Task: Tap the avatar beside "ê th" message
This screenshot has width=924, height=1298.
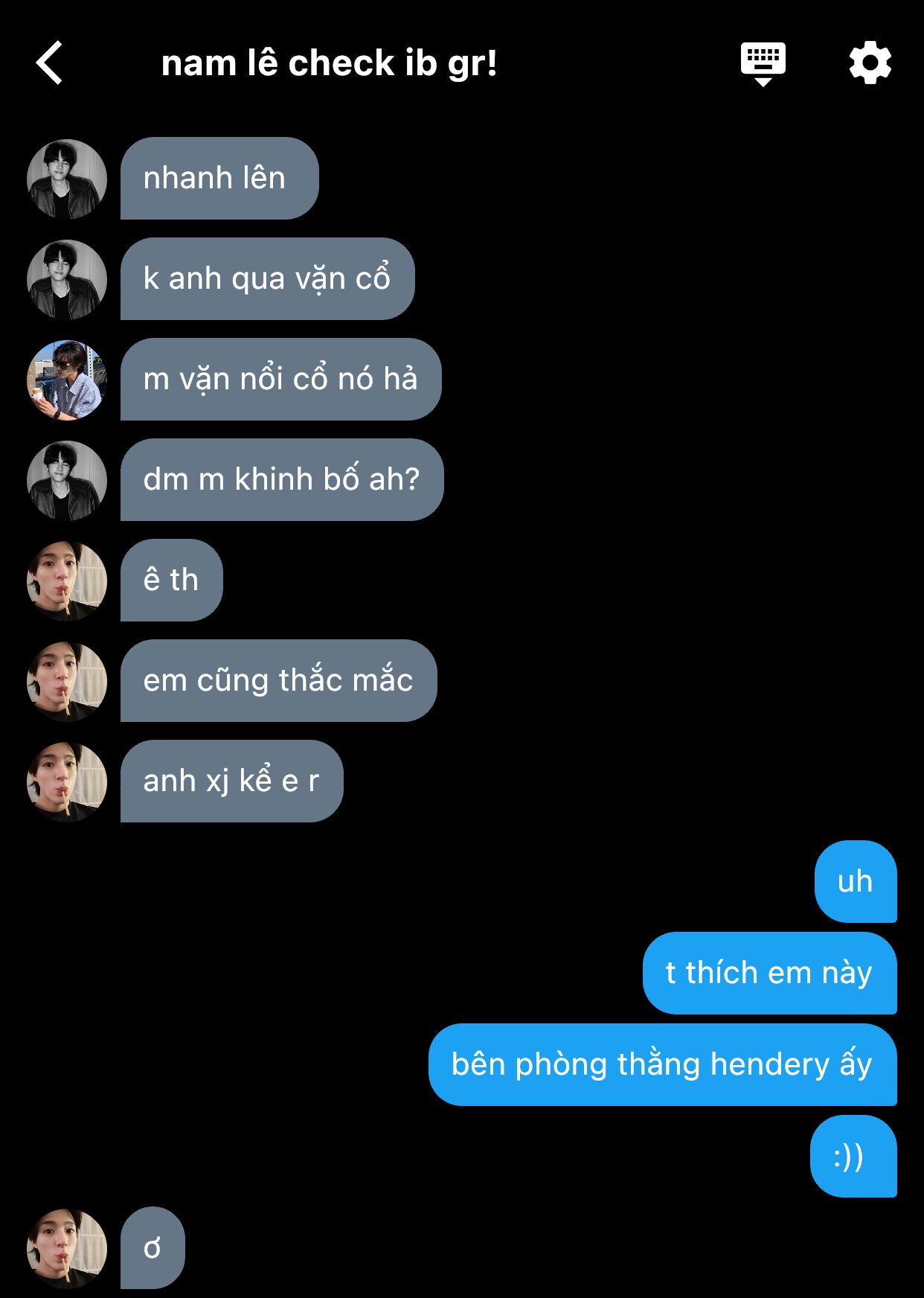Action: 67,581
